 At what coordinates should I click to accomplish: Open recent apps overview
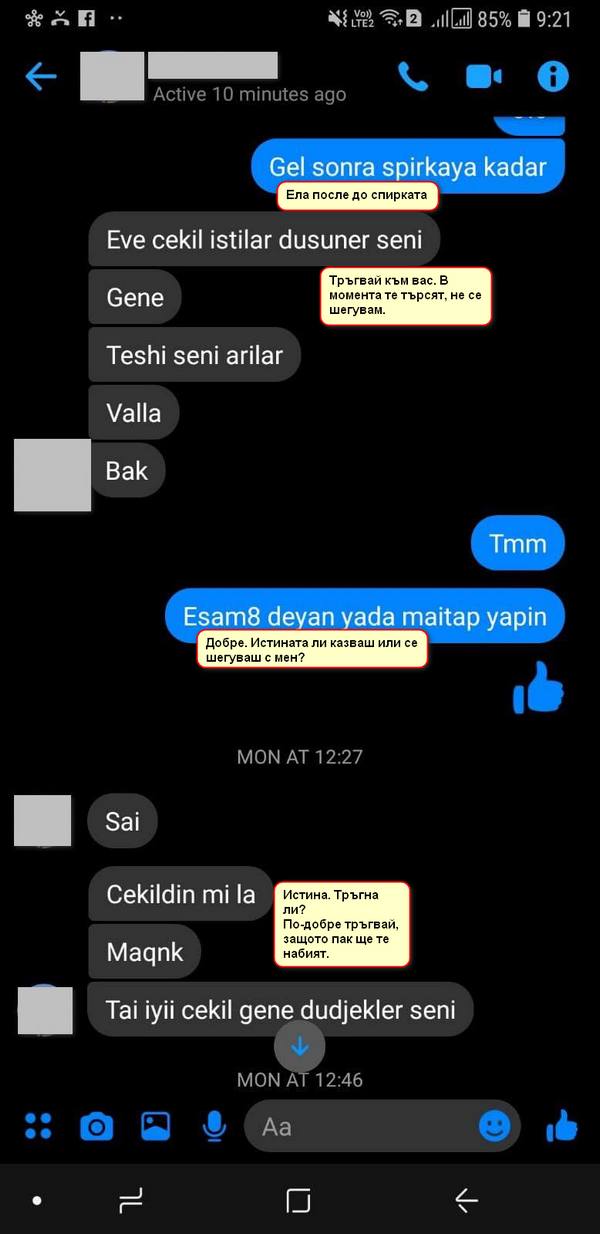[x=131, y=1200]
